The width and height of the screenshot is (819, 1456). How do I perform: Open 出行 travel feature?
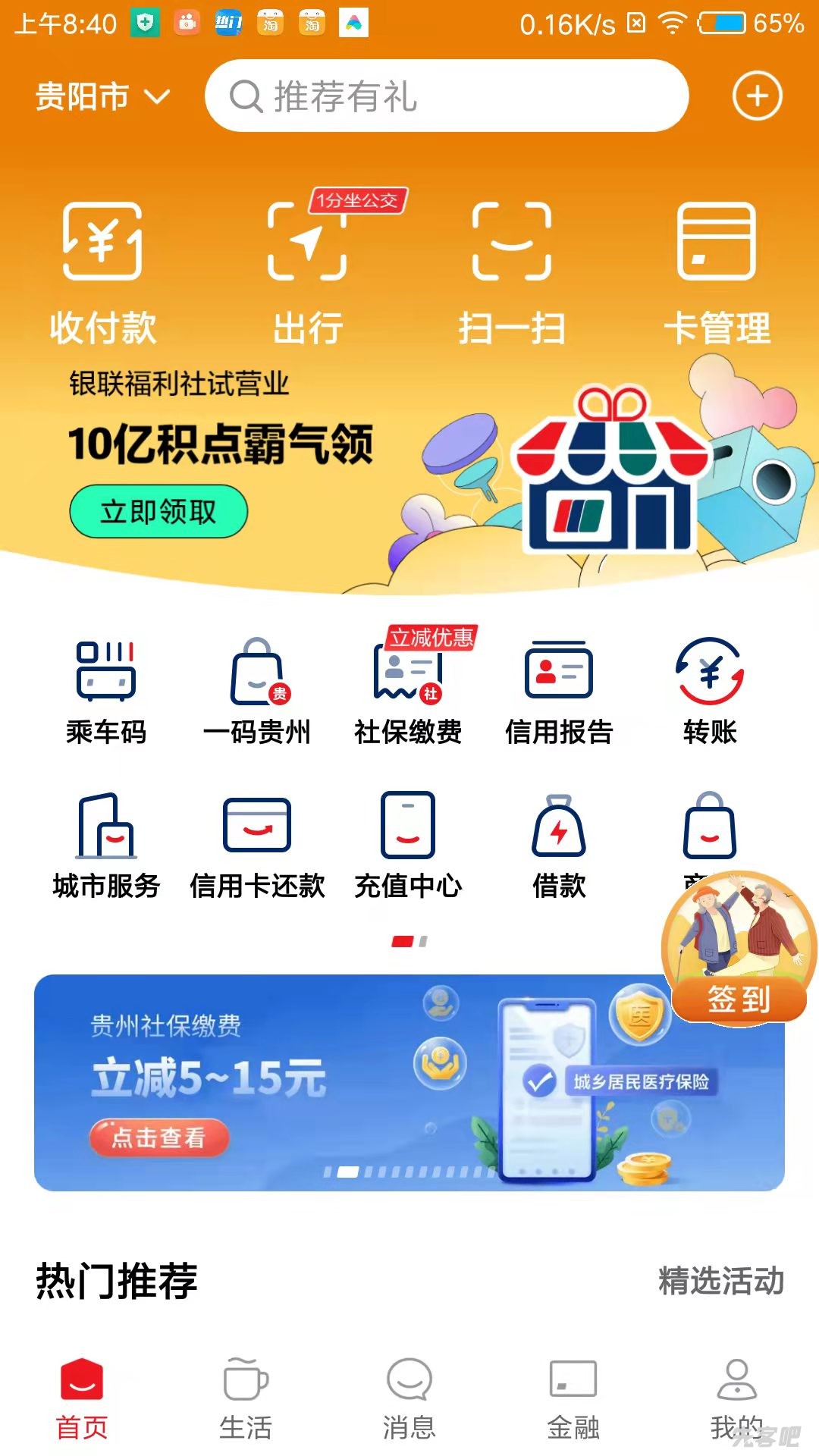(307, 271)
